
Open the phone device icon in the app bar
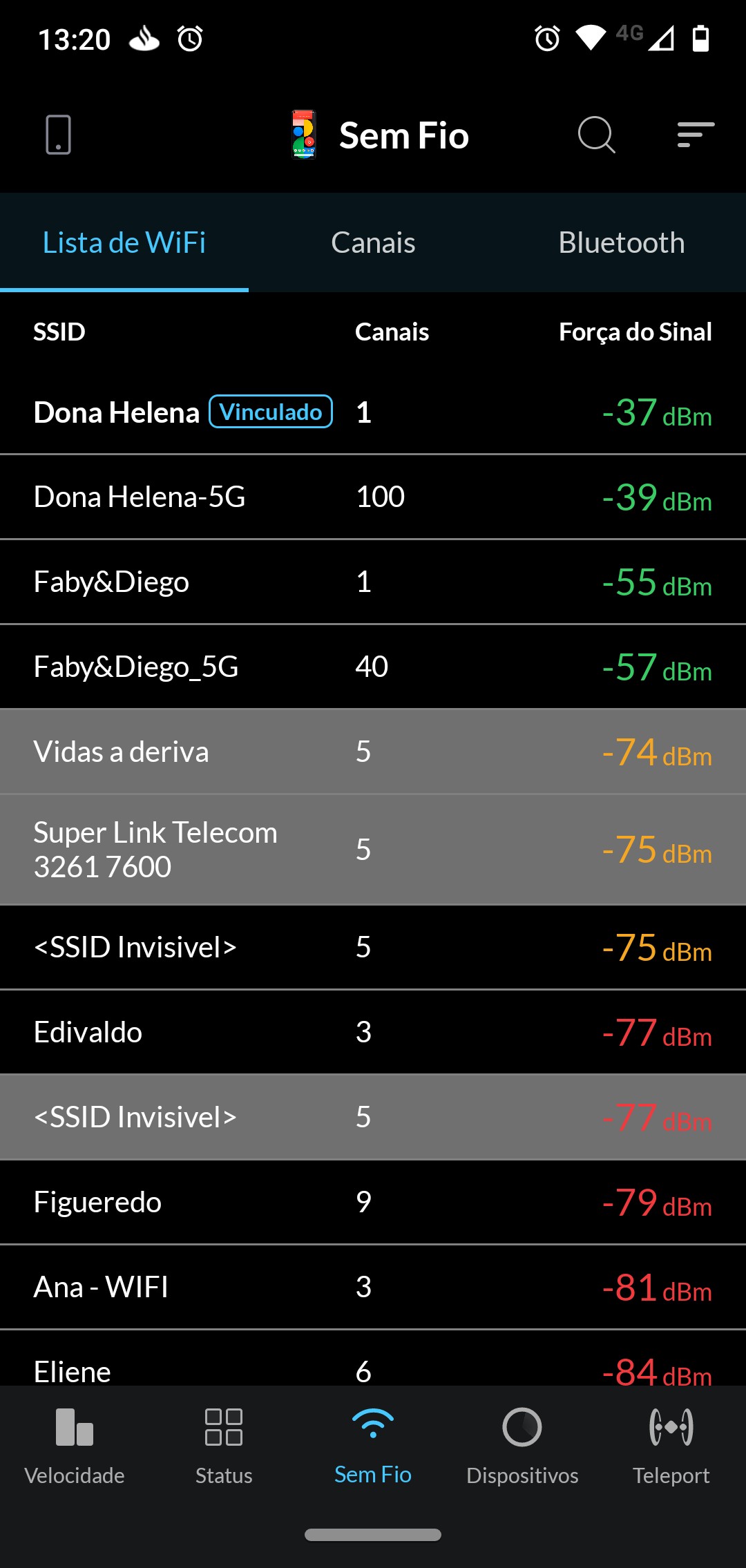(58, 135)
